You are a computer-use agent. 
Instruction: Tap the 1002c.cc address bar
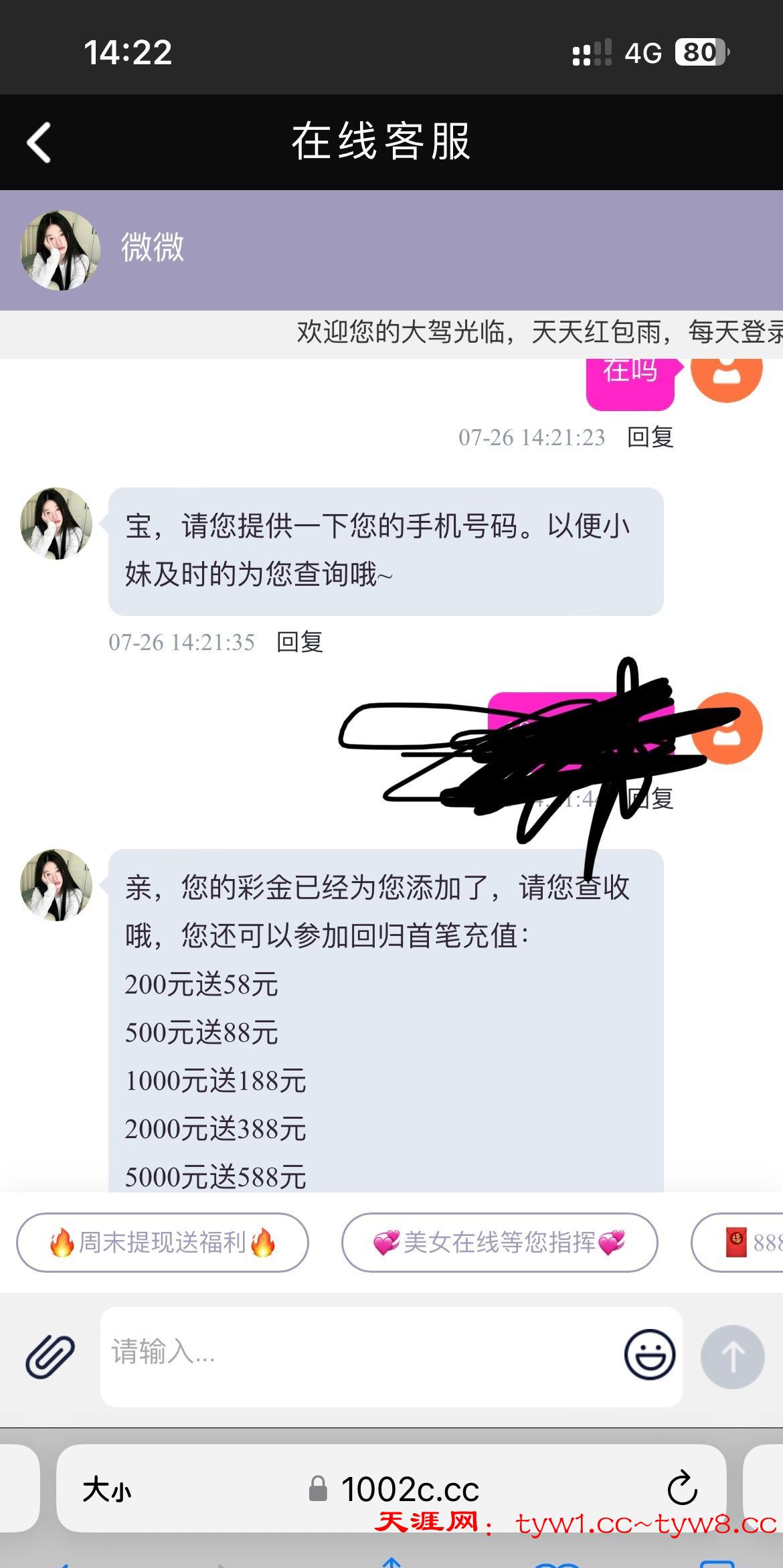pyautogui.click(x=410, y=1489)
